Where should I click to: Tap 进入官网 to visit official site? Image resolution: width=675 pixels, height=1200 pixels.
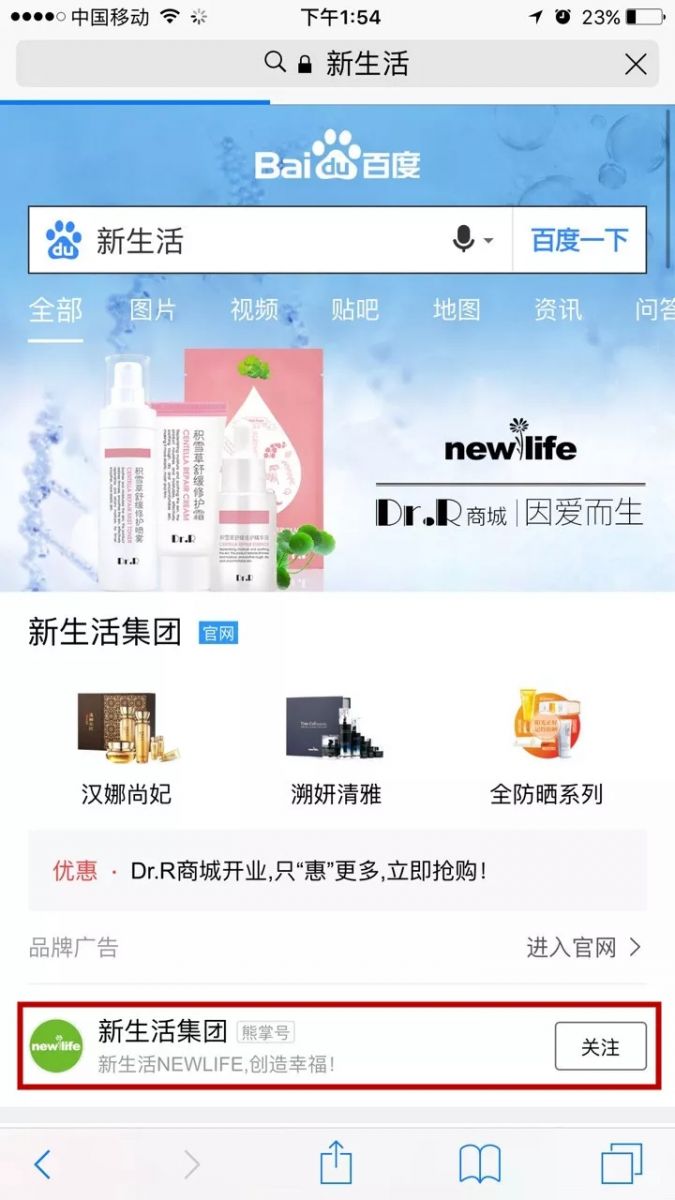tap(583, 947)
